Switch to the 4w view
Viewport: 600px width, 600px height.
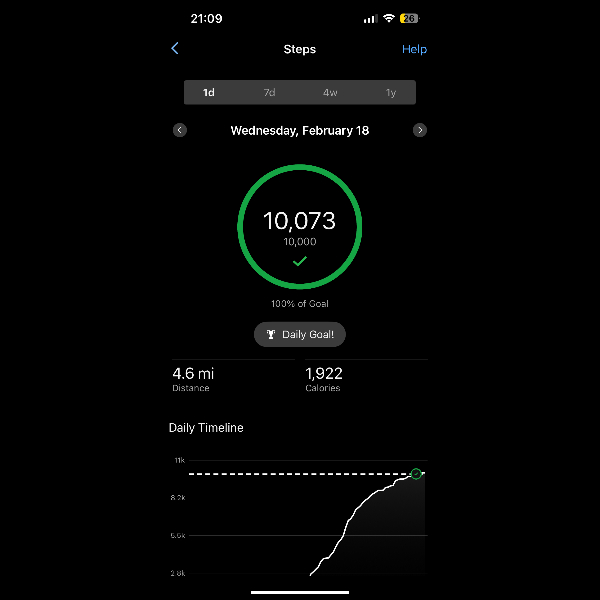(330, 93)
